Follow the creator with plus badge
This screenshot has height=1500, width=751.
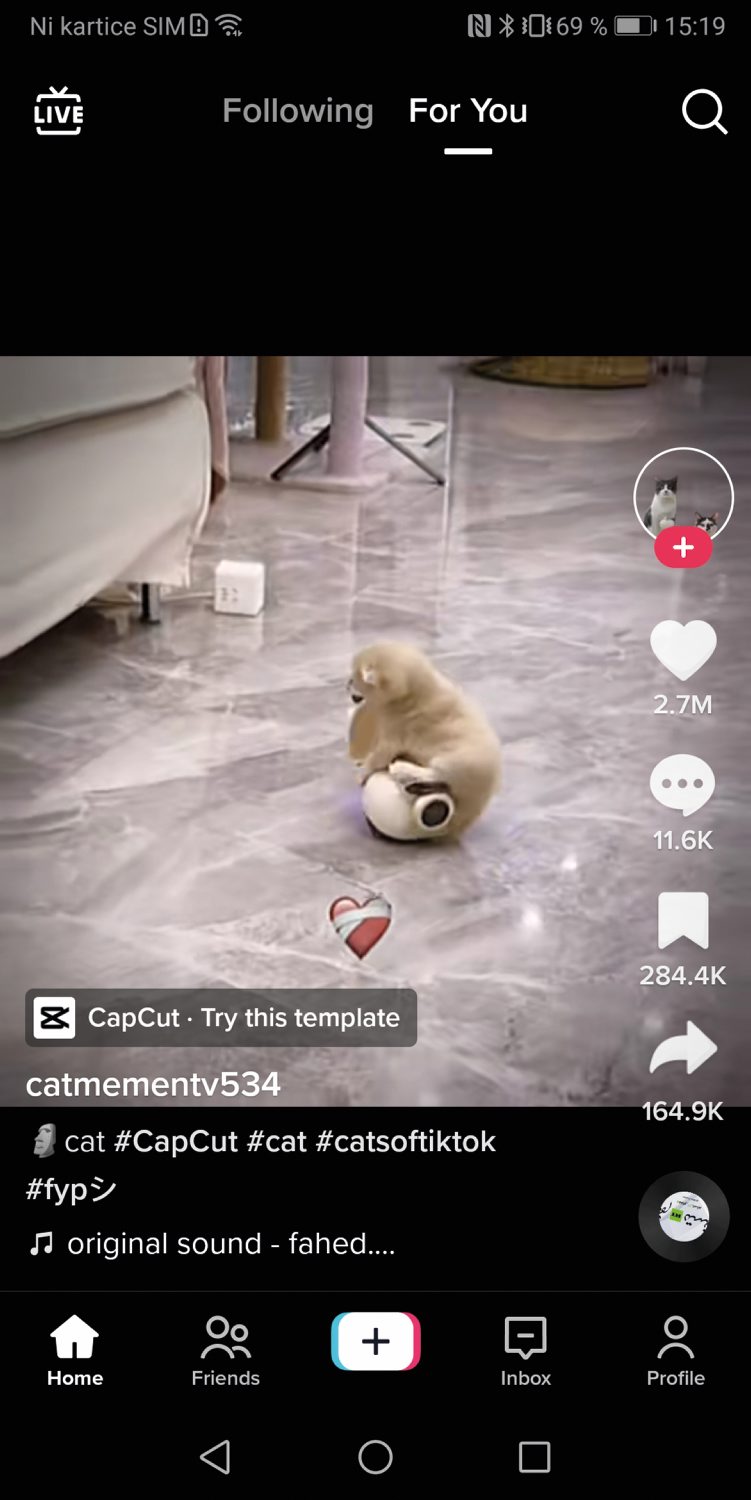(683, 548)
